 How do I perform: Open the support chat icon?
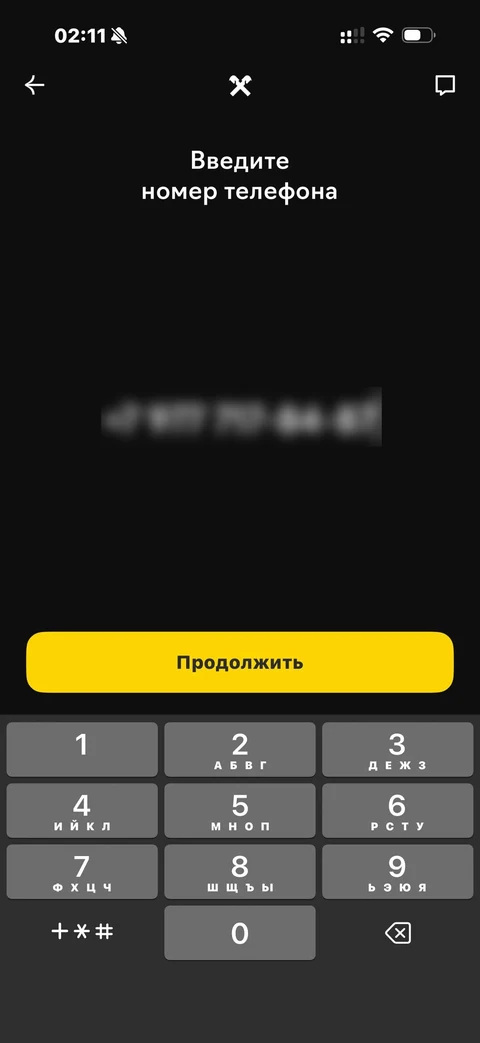445,85
